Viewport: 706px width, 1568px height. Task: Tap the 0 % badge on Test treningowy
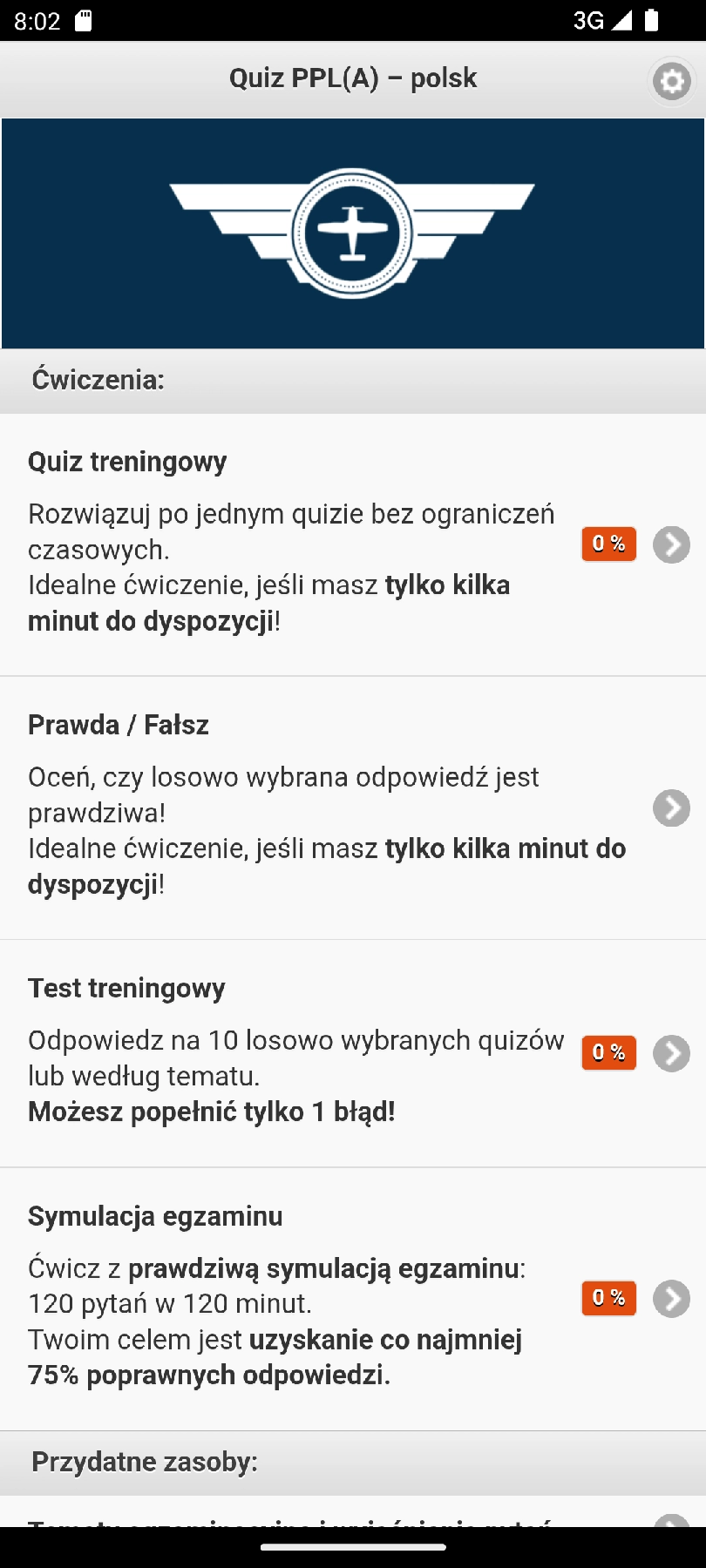(608, 1052)
